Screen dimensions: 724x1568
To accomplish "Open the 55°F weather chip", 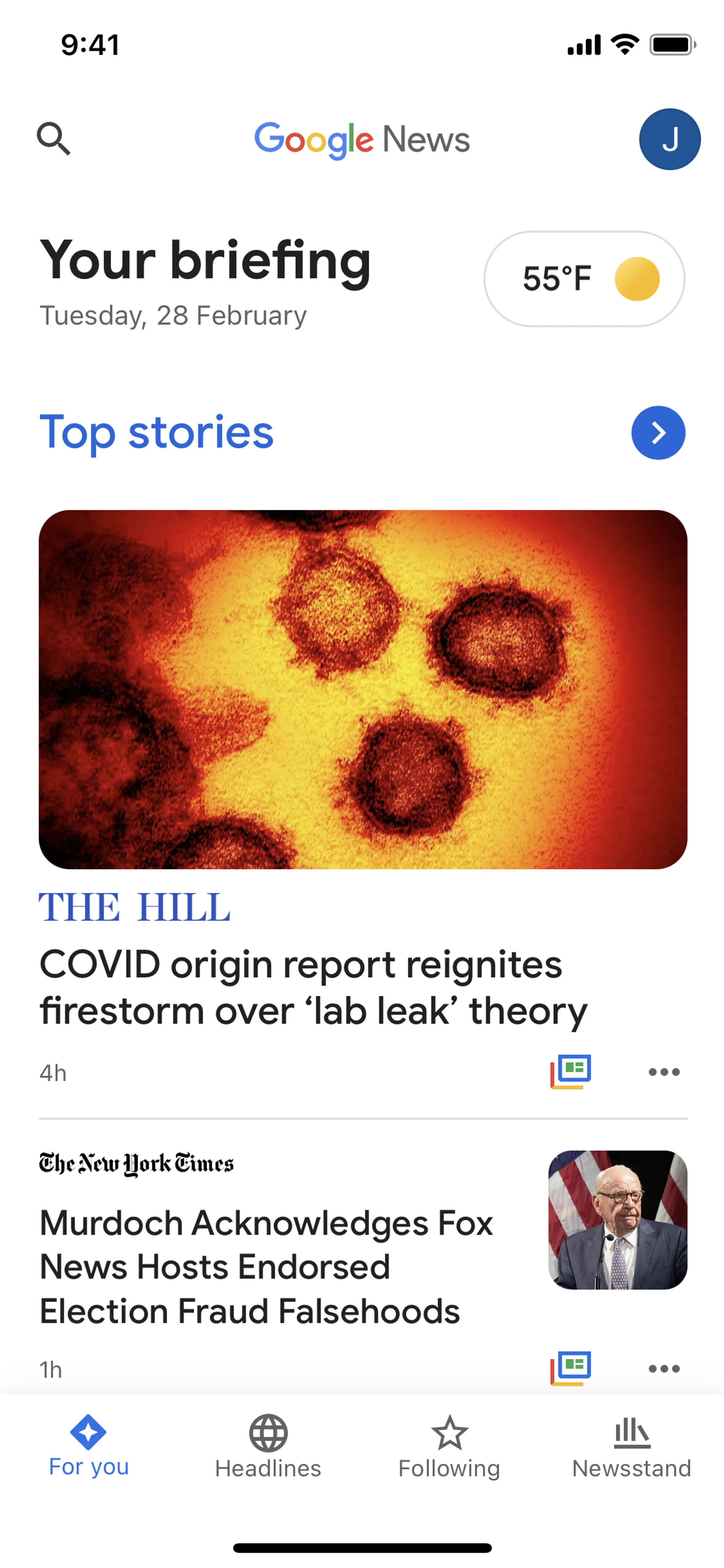I will (x=584, y=279).
